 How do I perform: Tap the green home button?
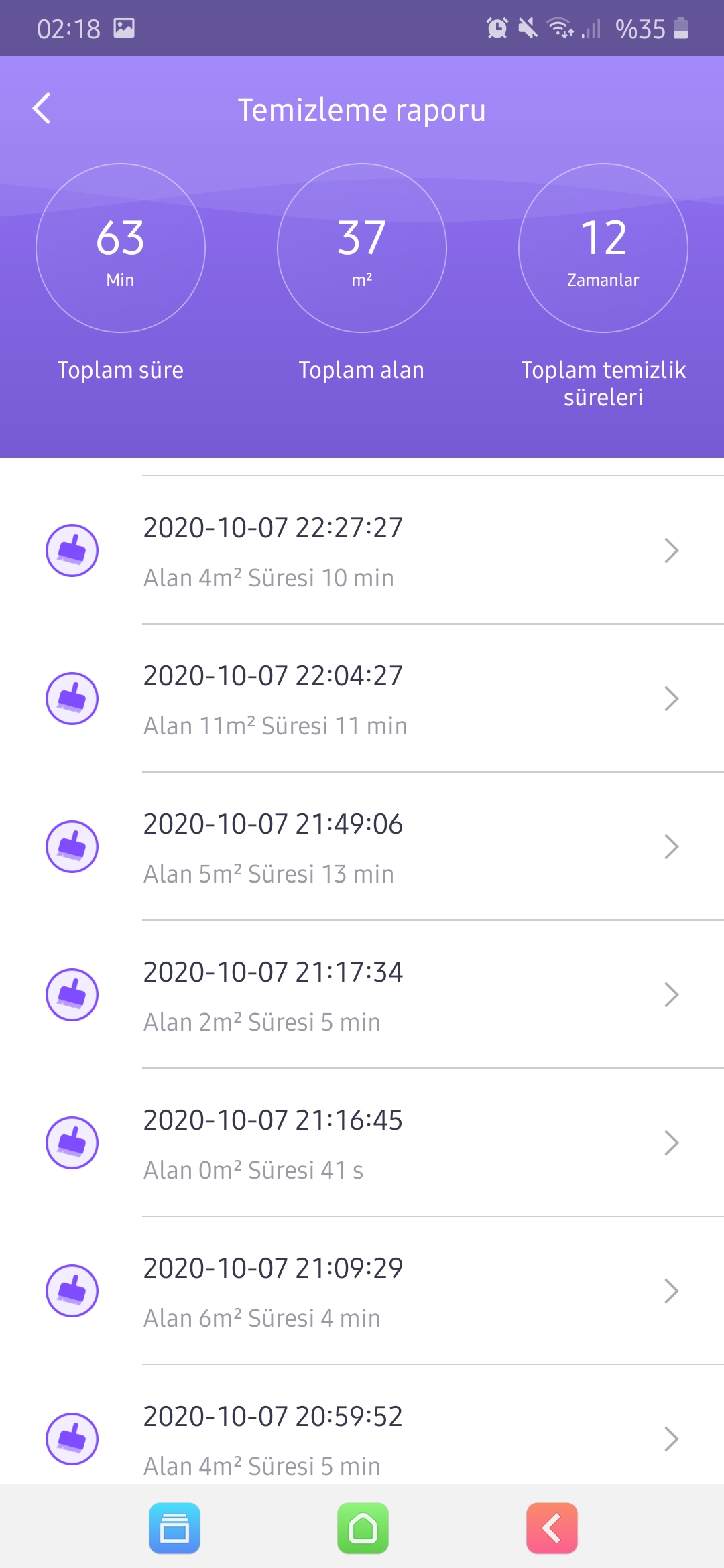pyautogui.click(x=363, y=1528)
